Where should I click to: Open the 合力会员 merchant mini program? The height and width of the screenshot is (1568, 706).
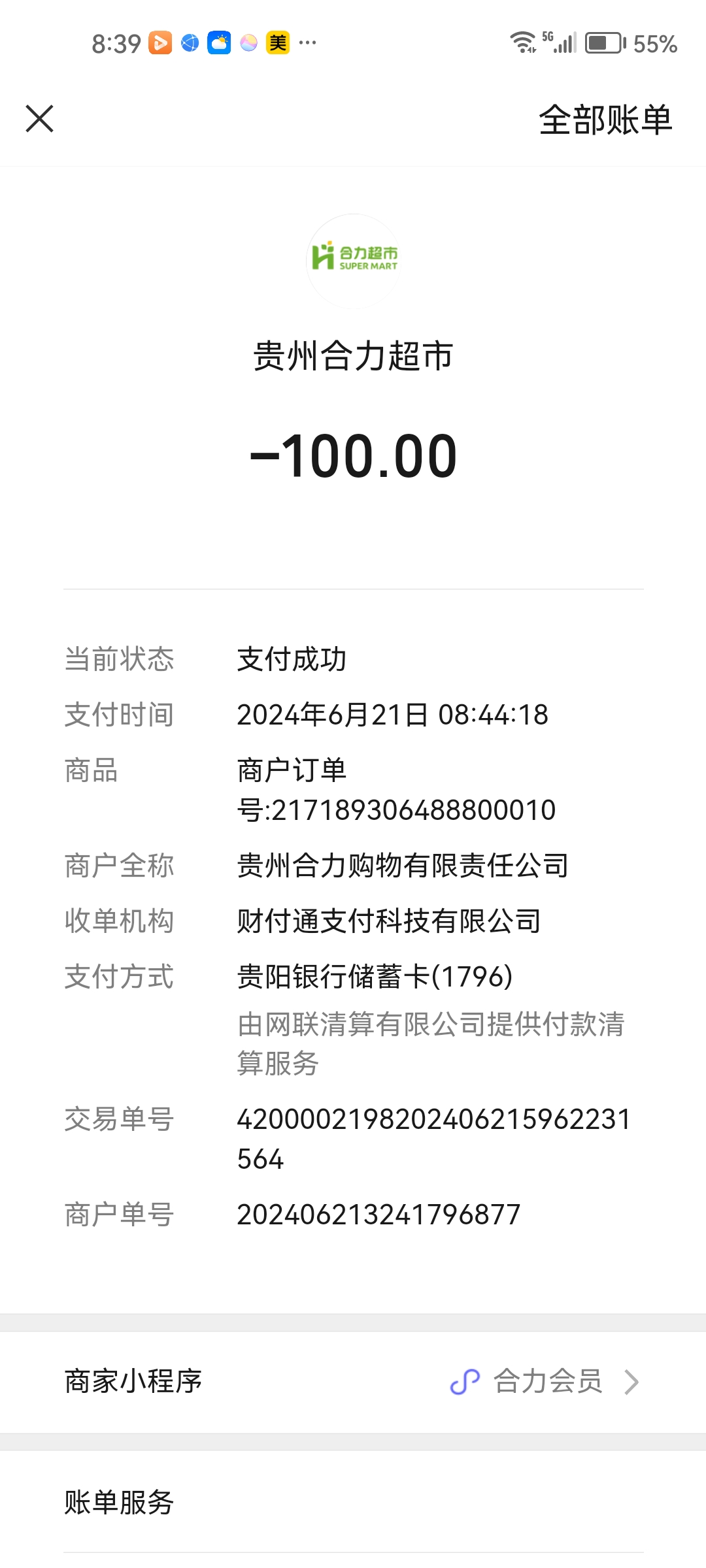[x=546, y=1382]
